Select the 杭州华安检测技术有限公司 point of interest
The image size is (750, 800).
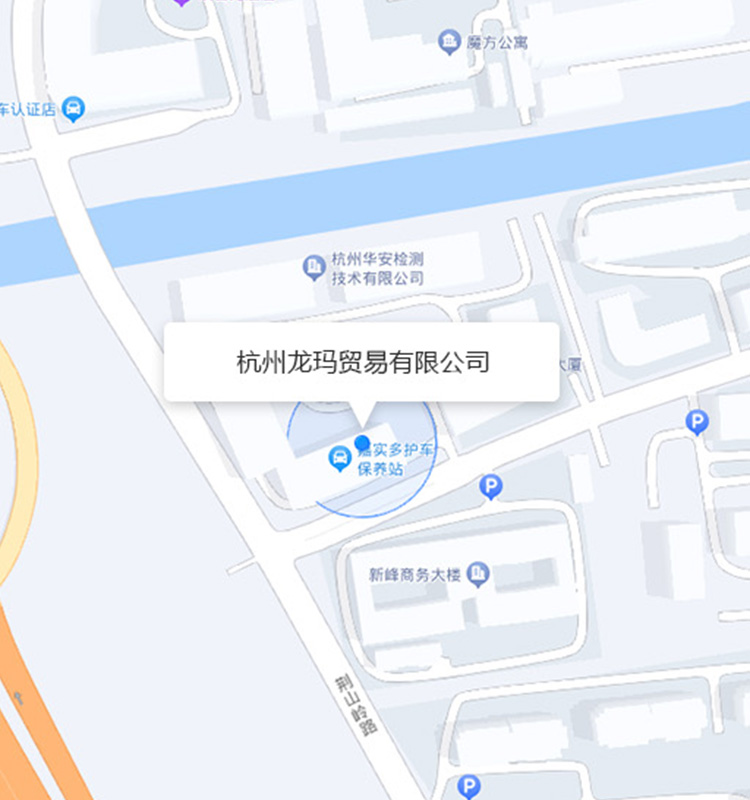pos(314,267)
